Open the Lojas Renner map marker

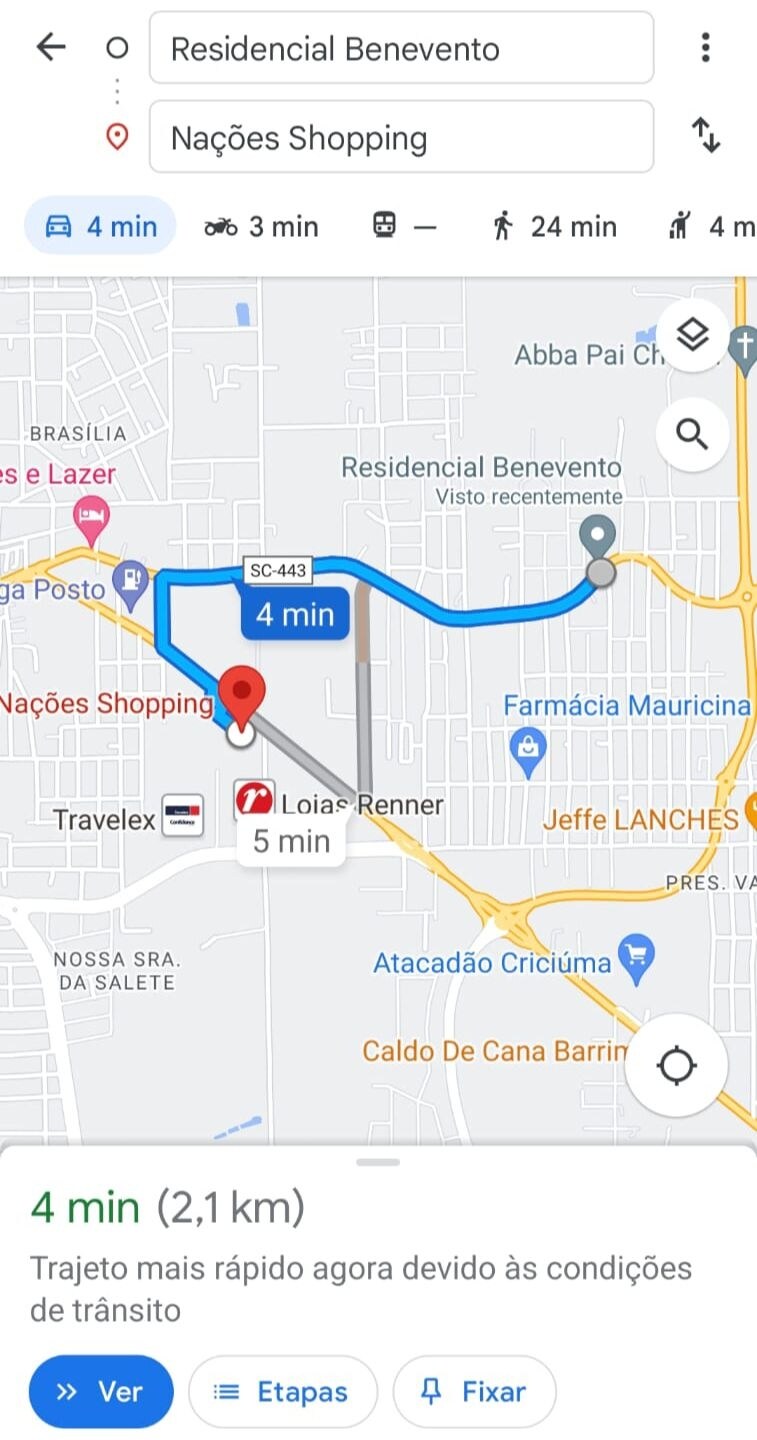point(254,800)
